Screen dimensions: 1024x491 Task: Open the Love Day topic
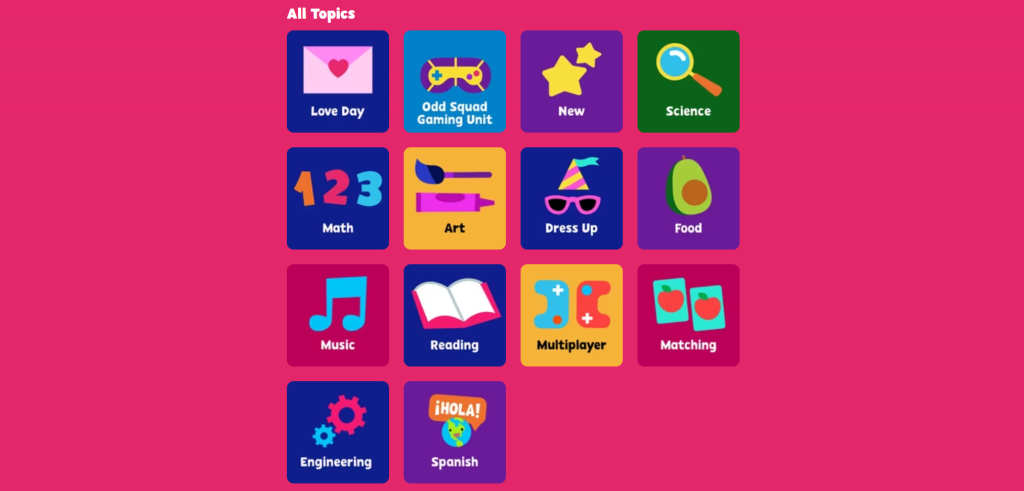(x=337, y=81)
